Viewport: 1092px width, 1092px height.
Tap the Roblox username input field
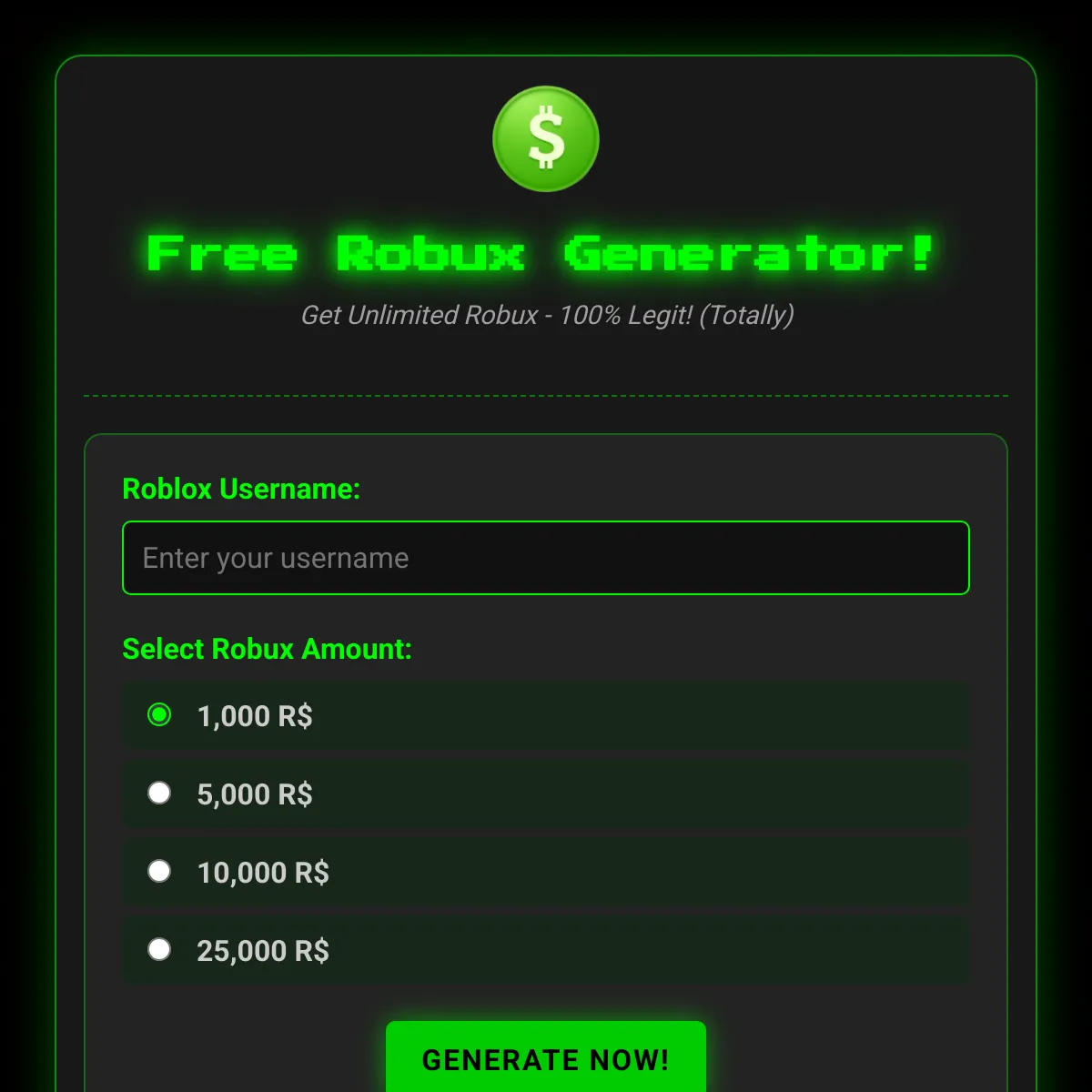click(x=546, y=558)
